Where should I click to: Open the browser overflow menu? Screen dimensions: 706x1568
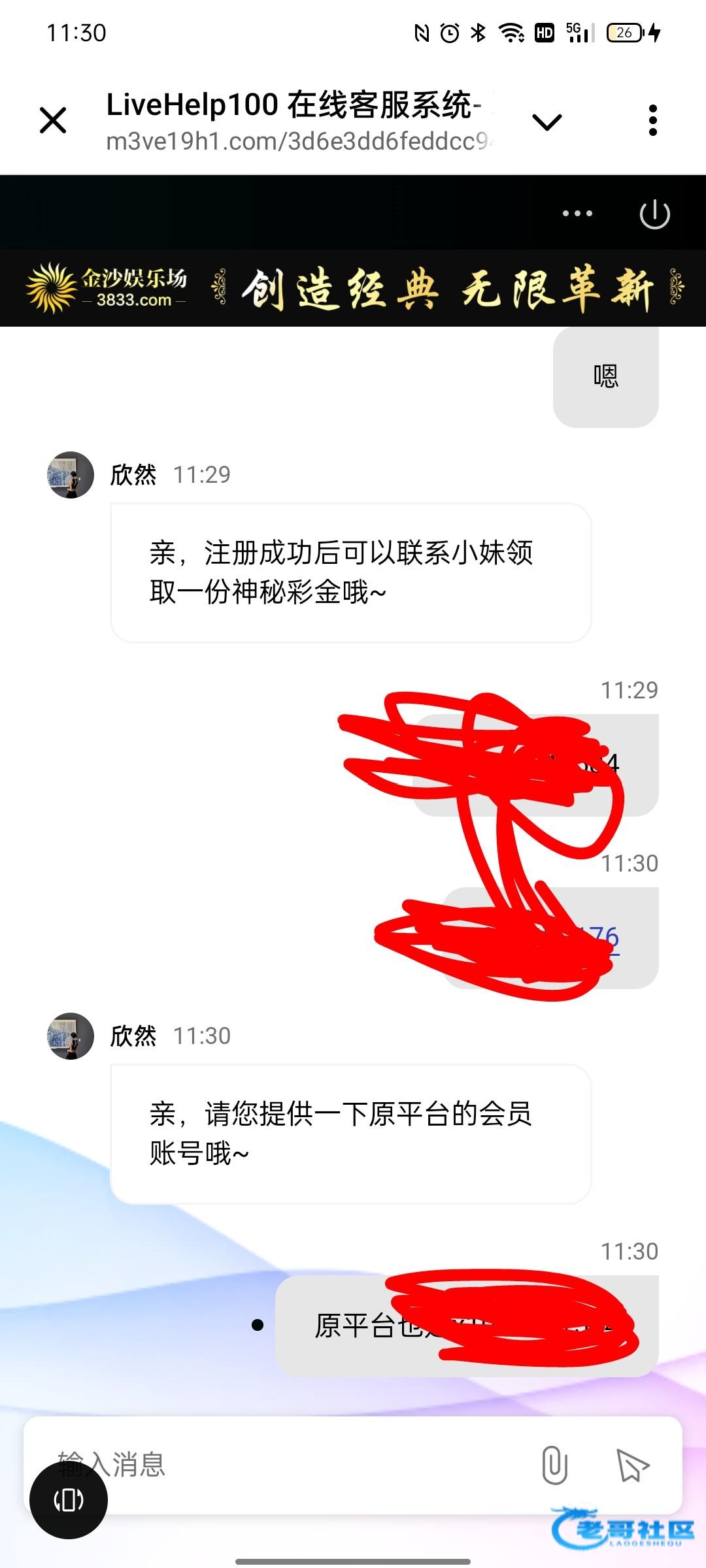coord(652,121)
